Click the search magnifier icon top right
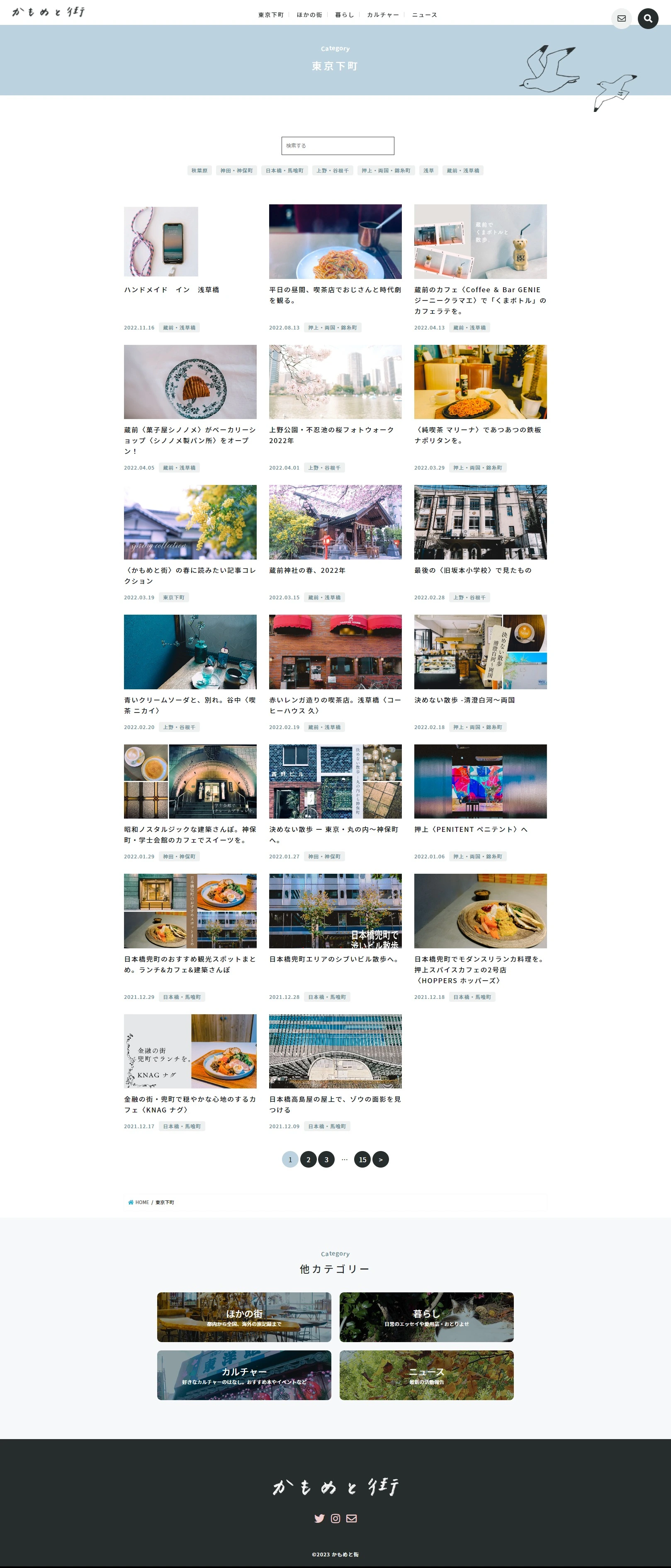 click(649, 18)
